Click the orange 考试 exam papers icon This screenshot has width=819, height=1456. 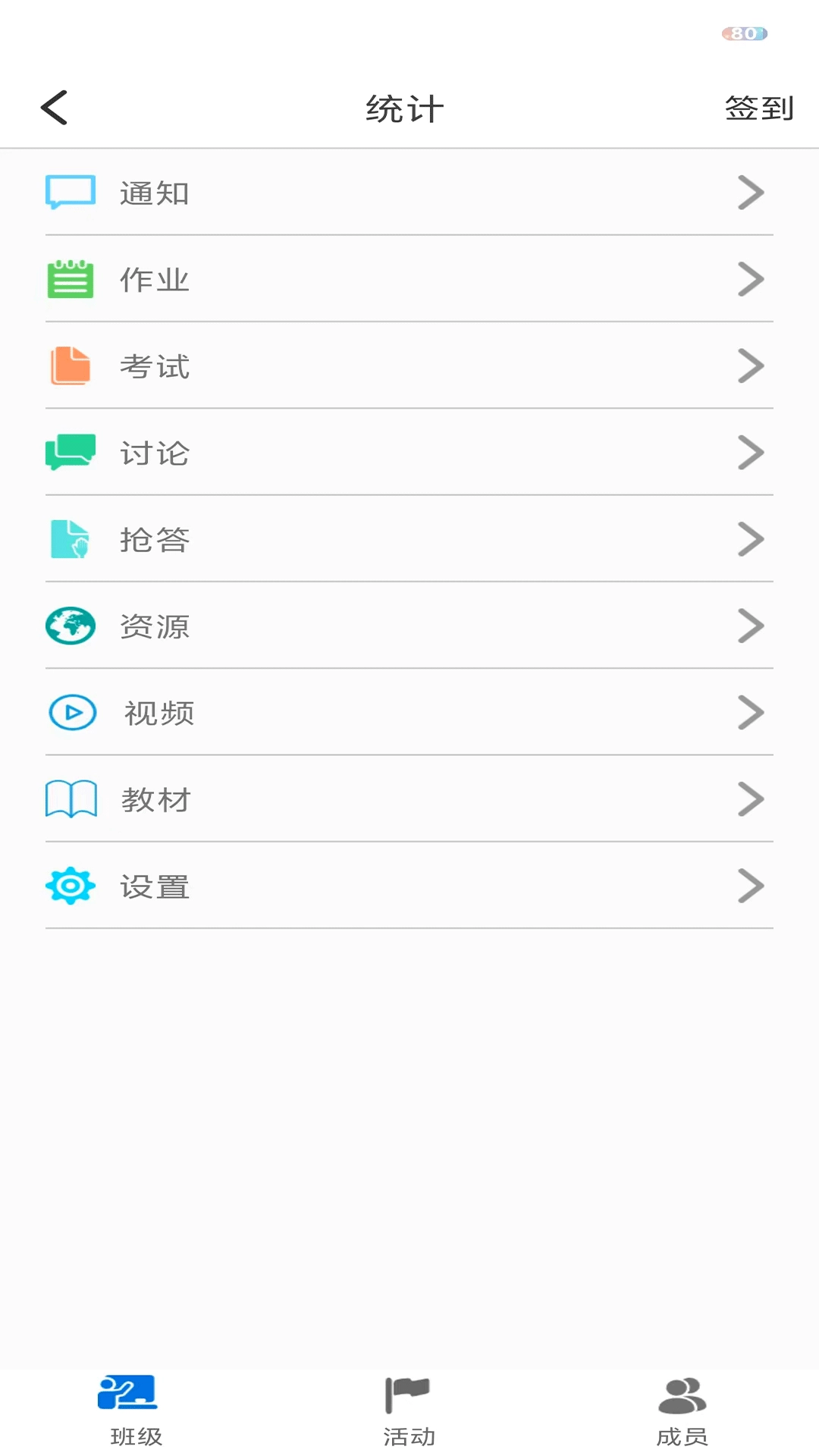[71, 366]
